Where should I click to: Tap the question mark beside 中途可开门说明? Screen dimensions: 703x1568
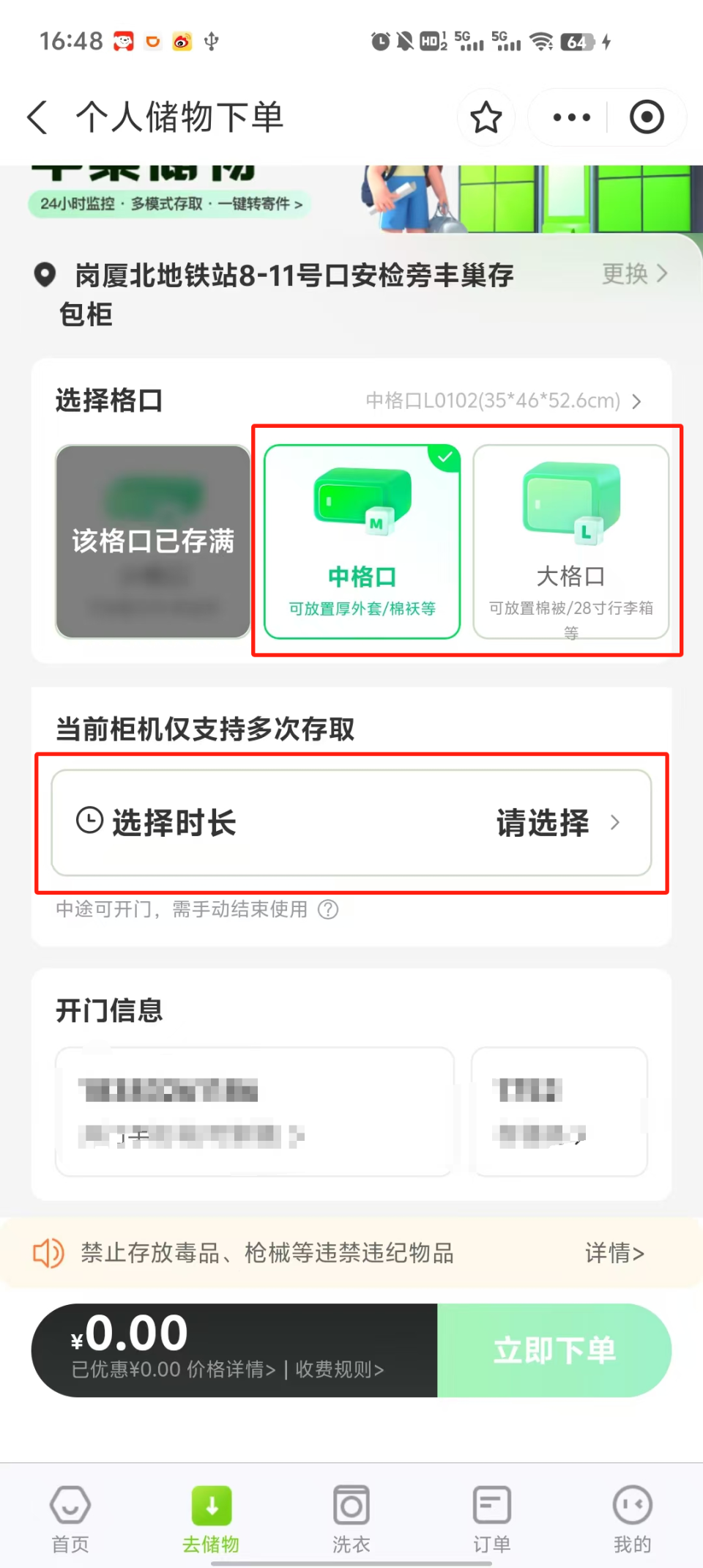(x=329, y=909)
